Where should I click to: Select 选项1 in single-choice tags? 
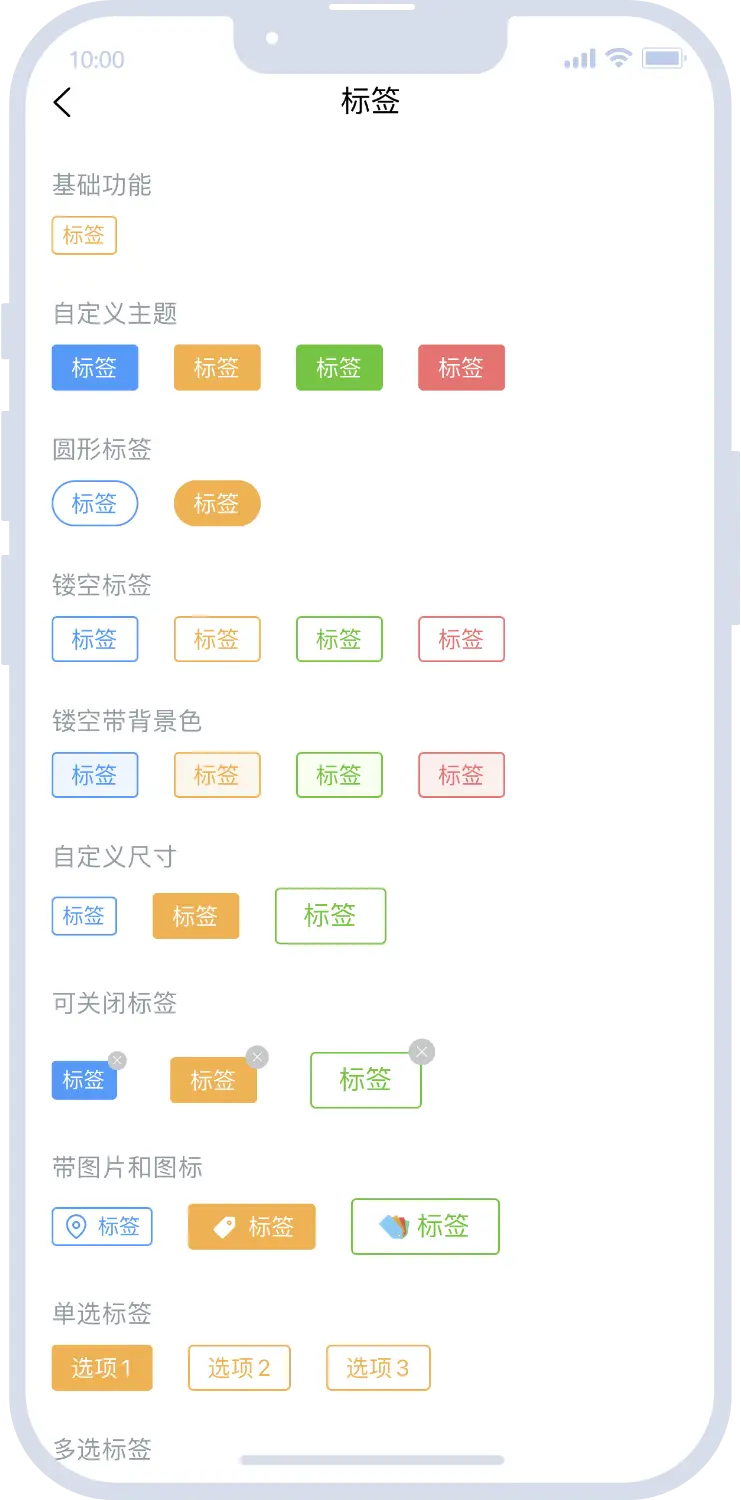(102, 1368)
